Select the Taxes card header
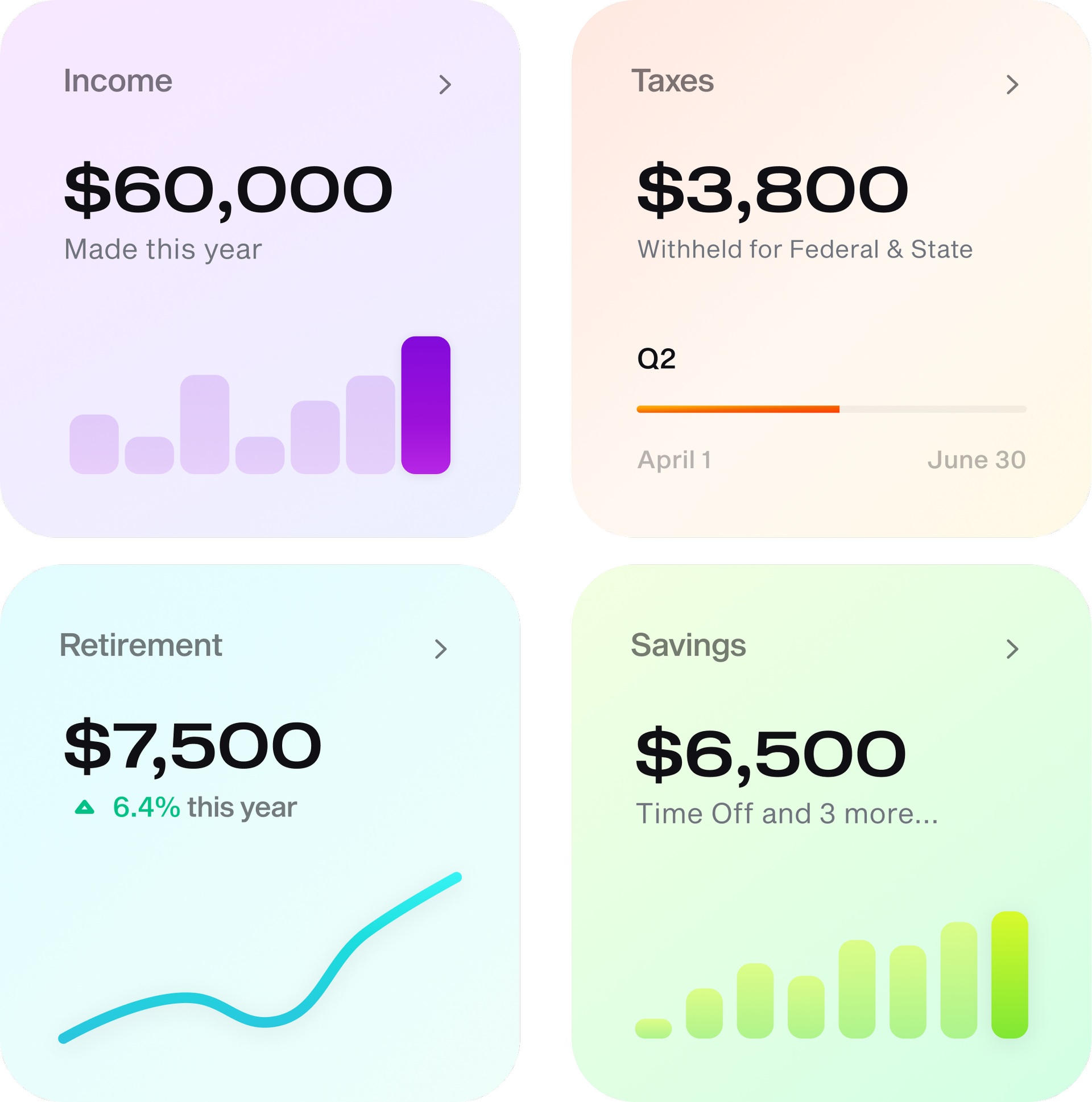This screenshot has height=1102, width=1092. (x=673, y=80)
